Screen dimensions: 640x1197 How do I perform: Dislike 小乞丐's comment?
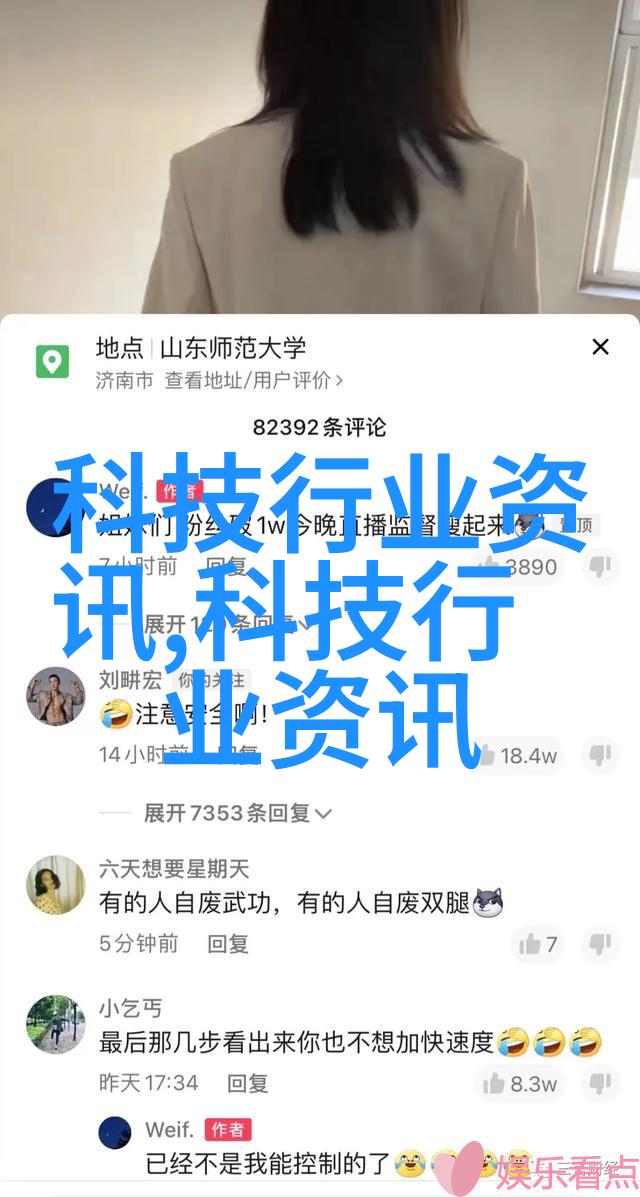[x=600, y=1083]
